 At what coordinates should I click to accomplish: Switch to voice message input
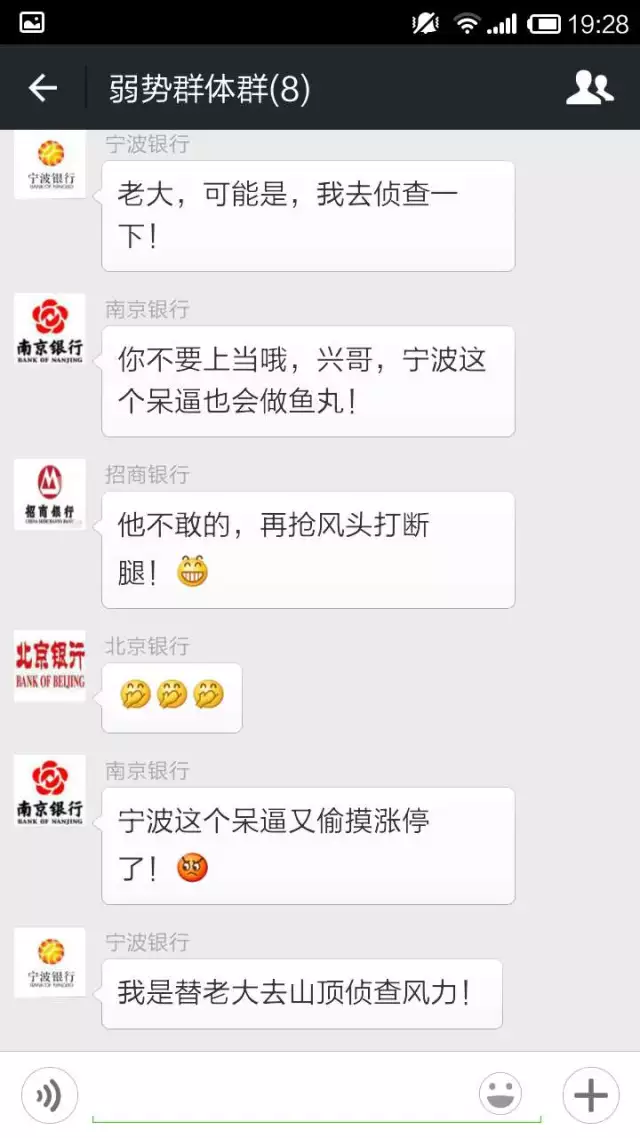point(49,1095)
